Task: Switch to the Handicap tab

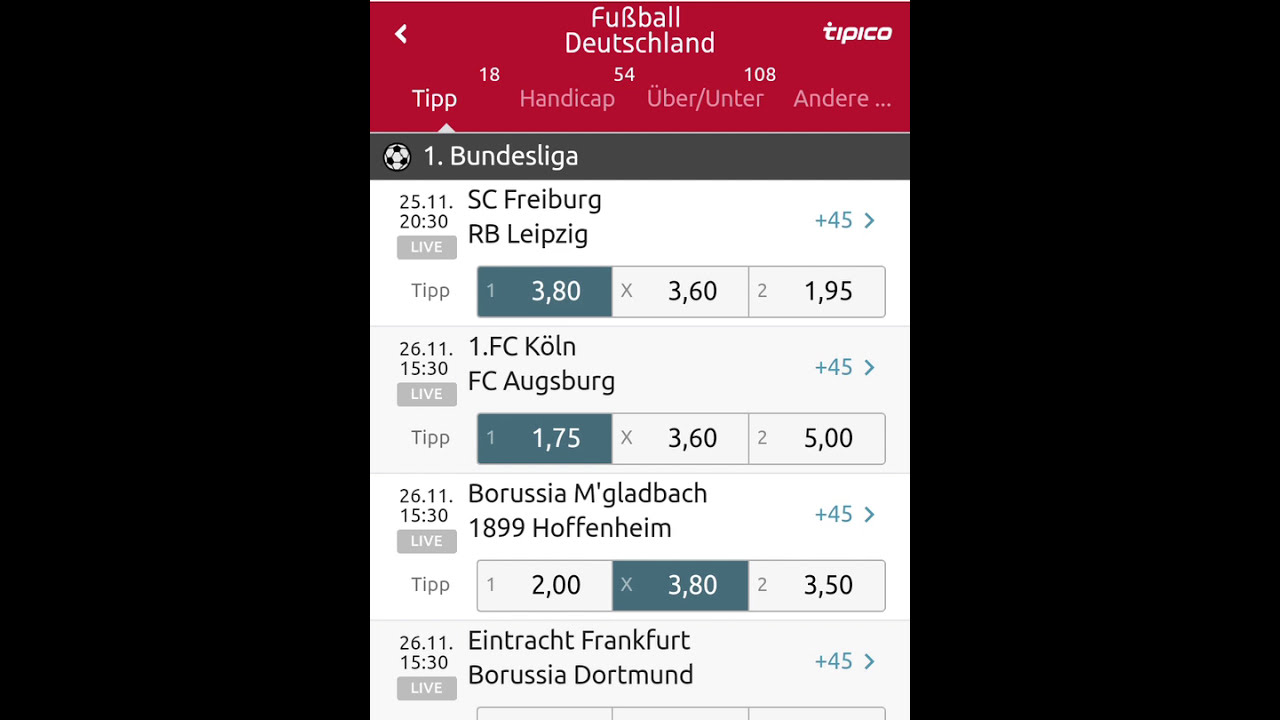Action: (x=567, y=98)
